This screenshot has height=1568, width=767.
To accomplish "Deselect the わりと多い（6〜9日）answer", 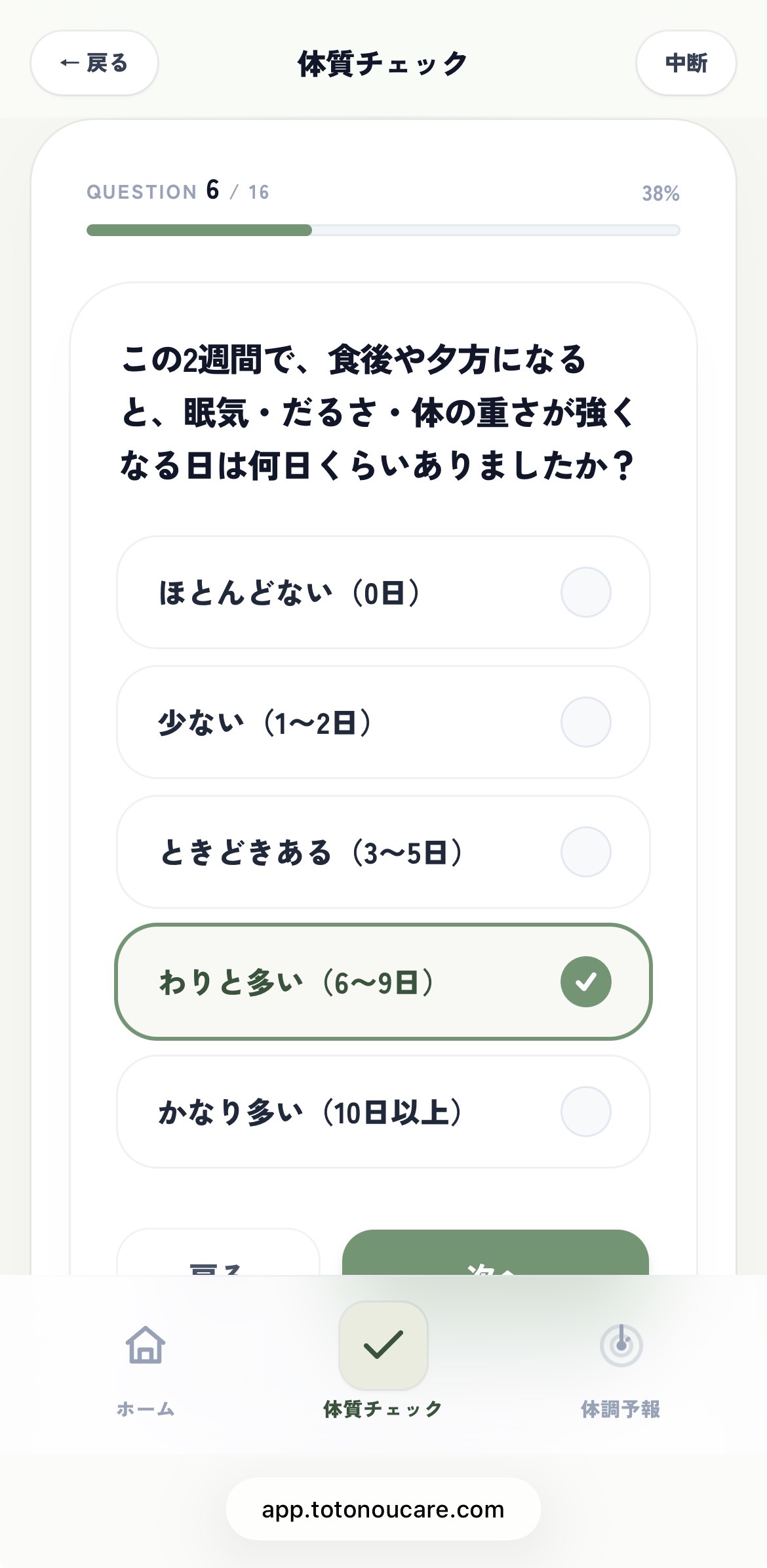I will (383, 981).
